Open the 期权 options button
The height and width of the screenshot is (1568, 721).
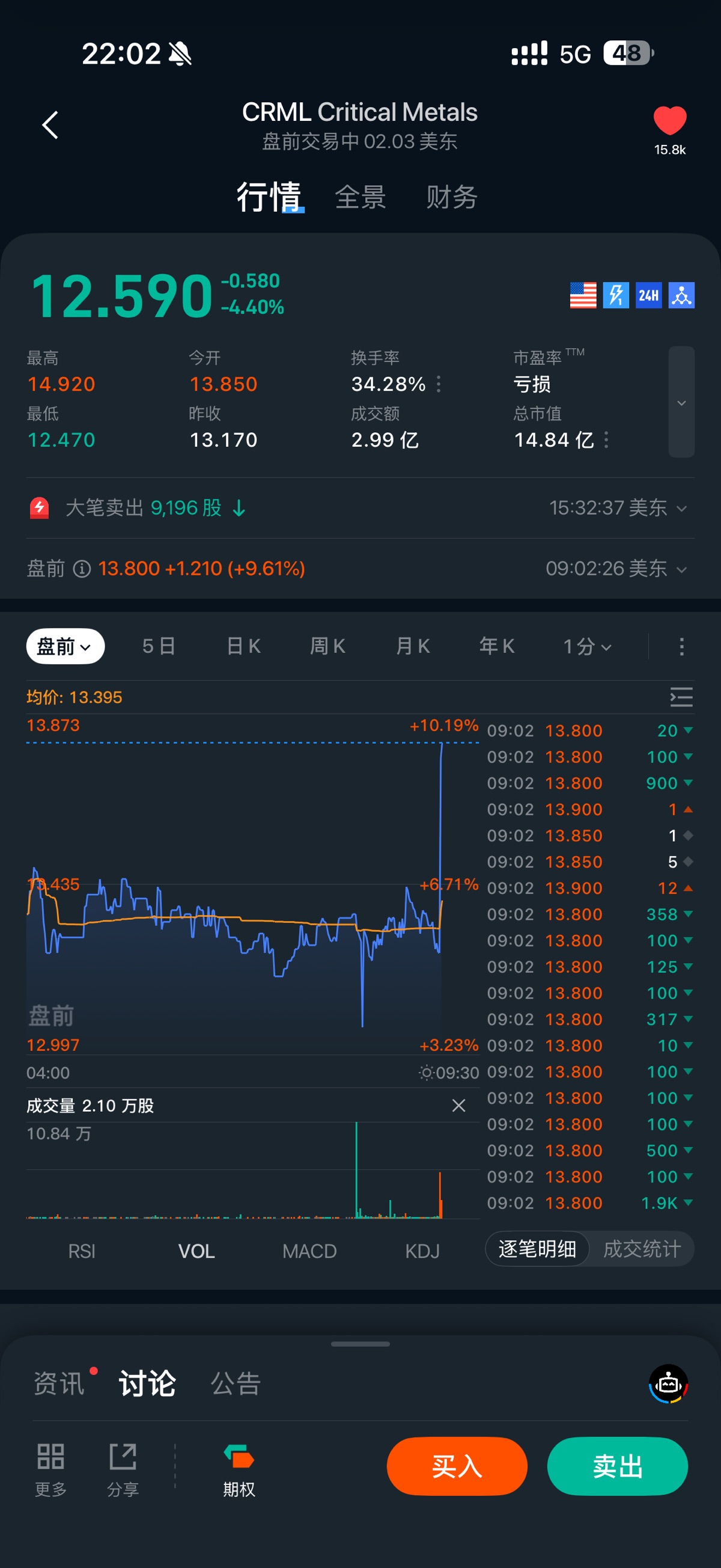(x=239, y=1469)
